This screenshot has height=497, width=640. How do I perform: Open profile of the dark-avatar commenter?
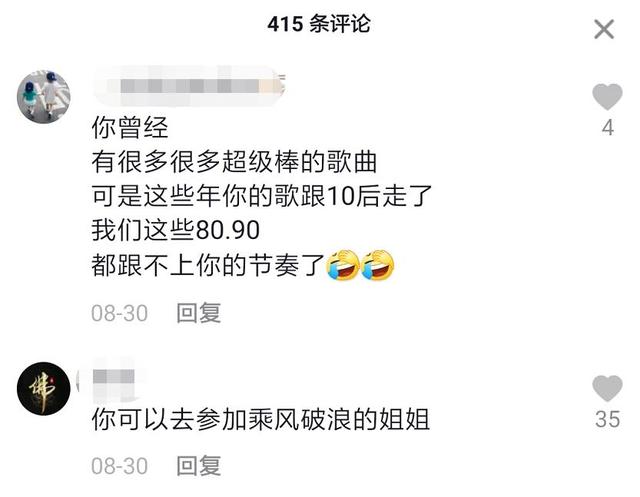[x=44, y=388]
